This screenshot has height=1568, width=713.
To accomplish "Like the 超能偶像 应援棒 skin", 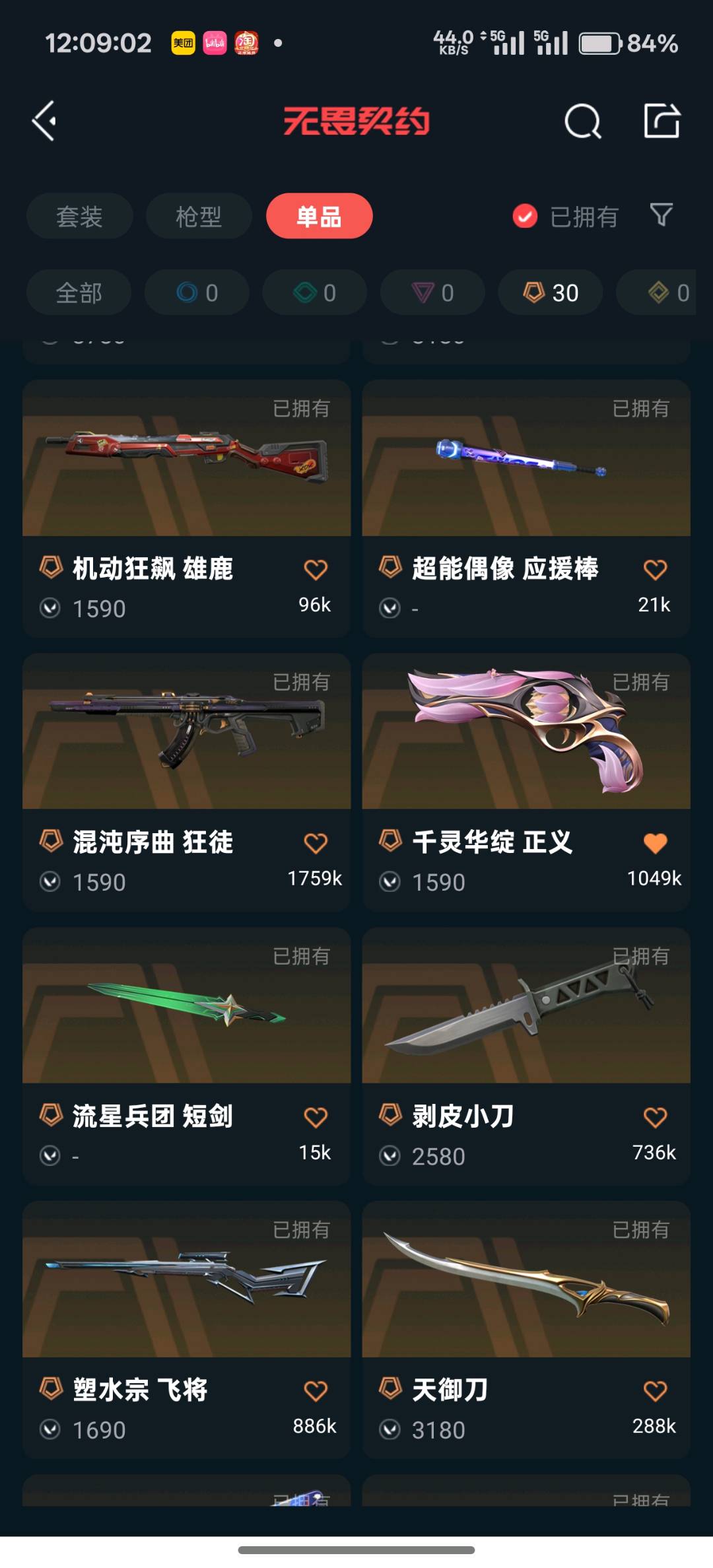I will 655,570.
